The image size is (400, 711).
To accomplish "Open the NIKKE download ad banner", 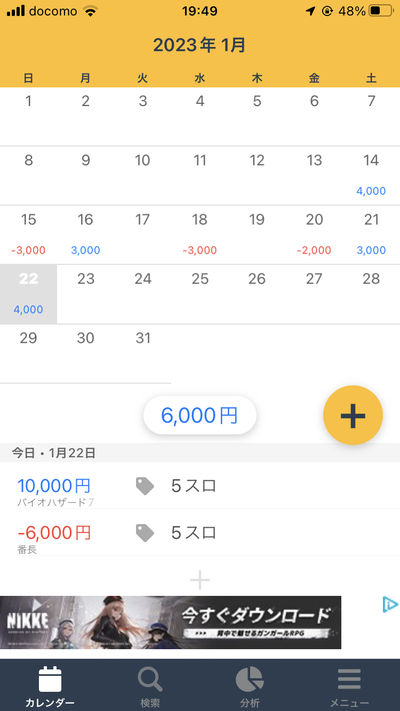I will [171, 622].
